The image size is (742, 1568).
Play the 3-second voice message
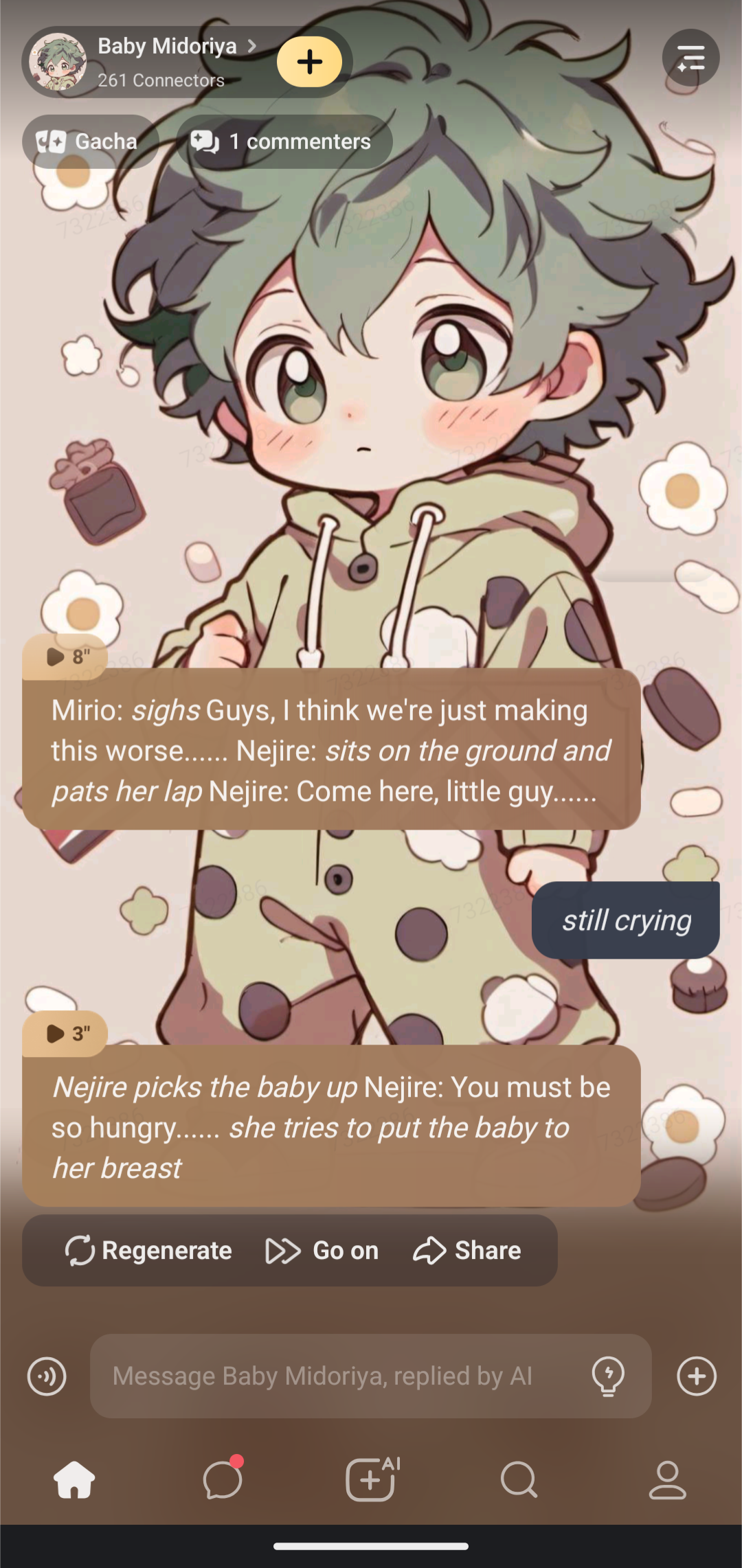[x=65, y=1033]
